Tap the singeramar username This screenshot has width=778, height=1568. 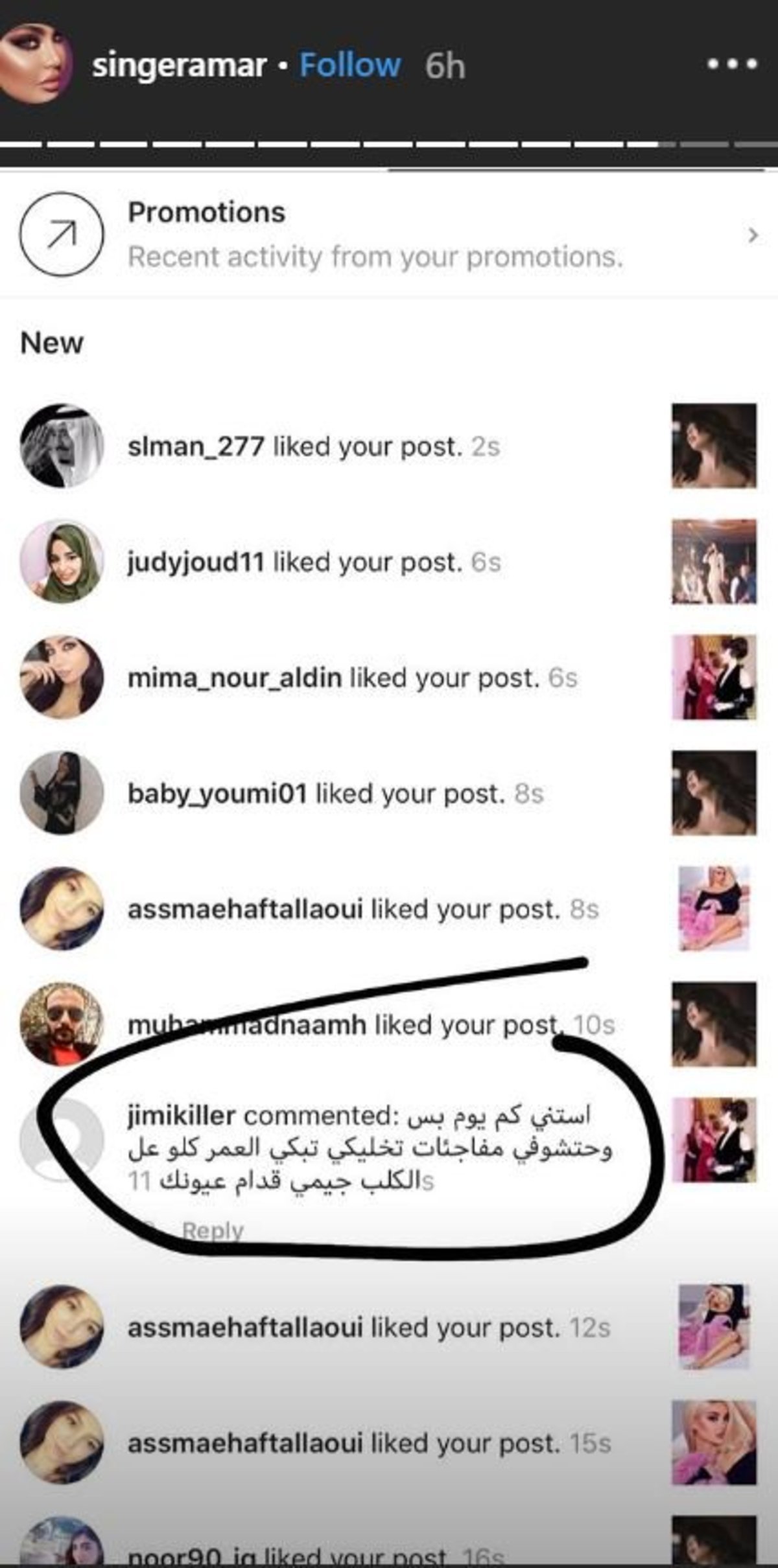tap(180, 67)
